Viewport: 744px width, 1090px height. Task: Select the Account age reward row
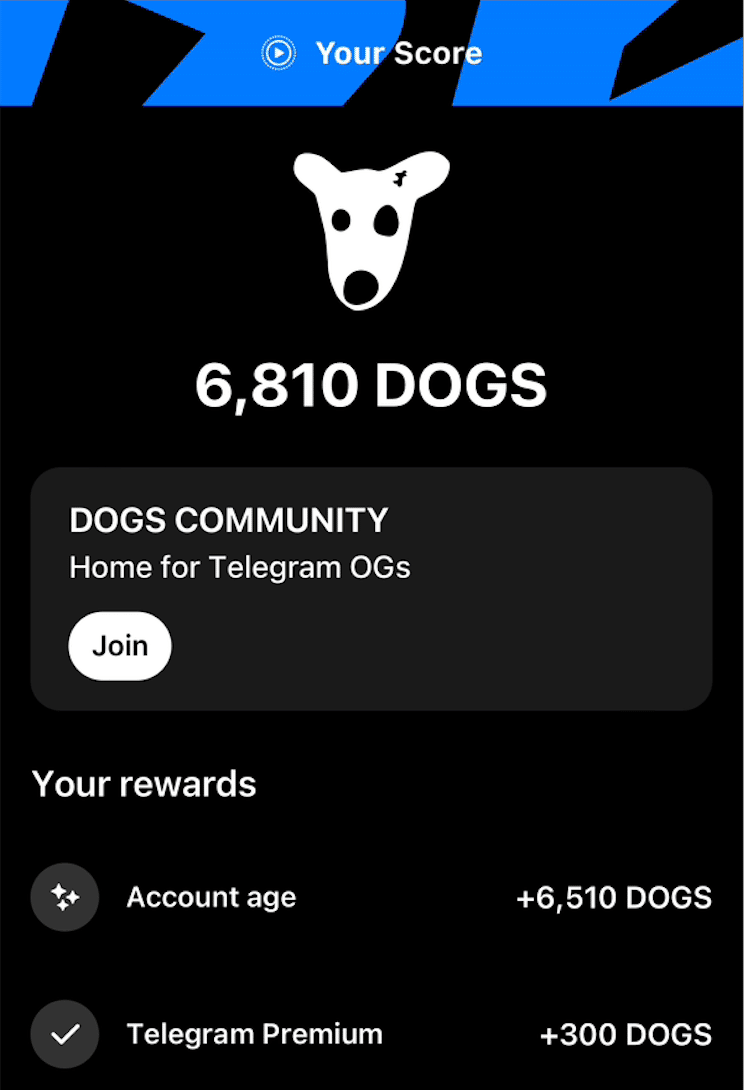tap(370, 897)
